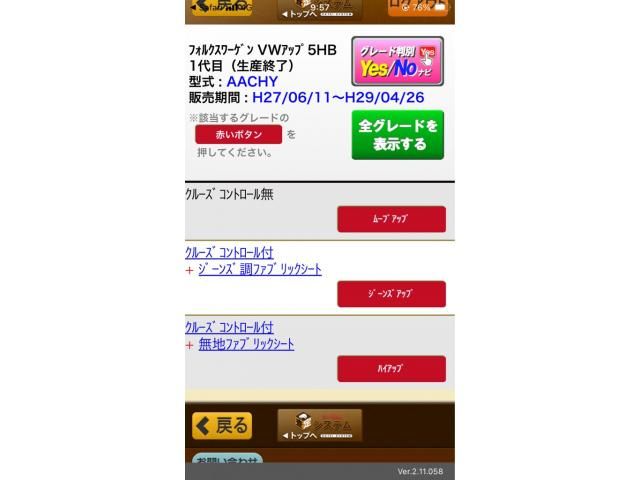This screenshot has height=480, width=640.
Task: Open クルーズコントロール付 link above 無地ファブリックシート
Action: pos(229,327)
